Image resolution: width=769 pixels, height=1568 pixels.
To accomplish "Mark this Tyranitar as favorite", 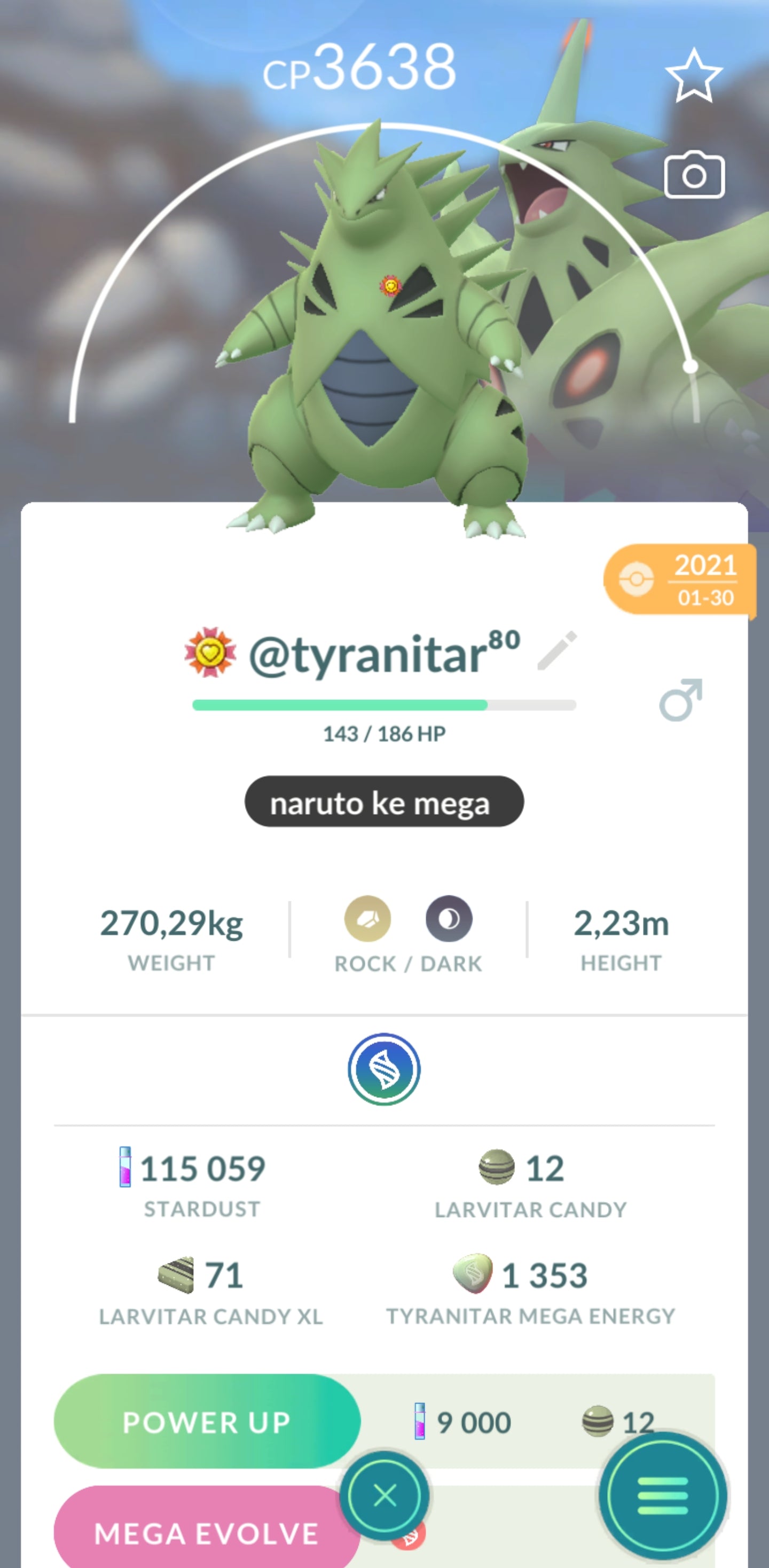I will pyautogui.click(x=694, y=76).
